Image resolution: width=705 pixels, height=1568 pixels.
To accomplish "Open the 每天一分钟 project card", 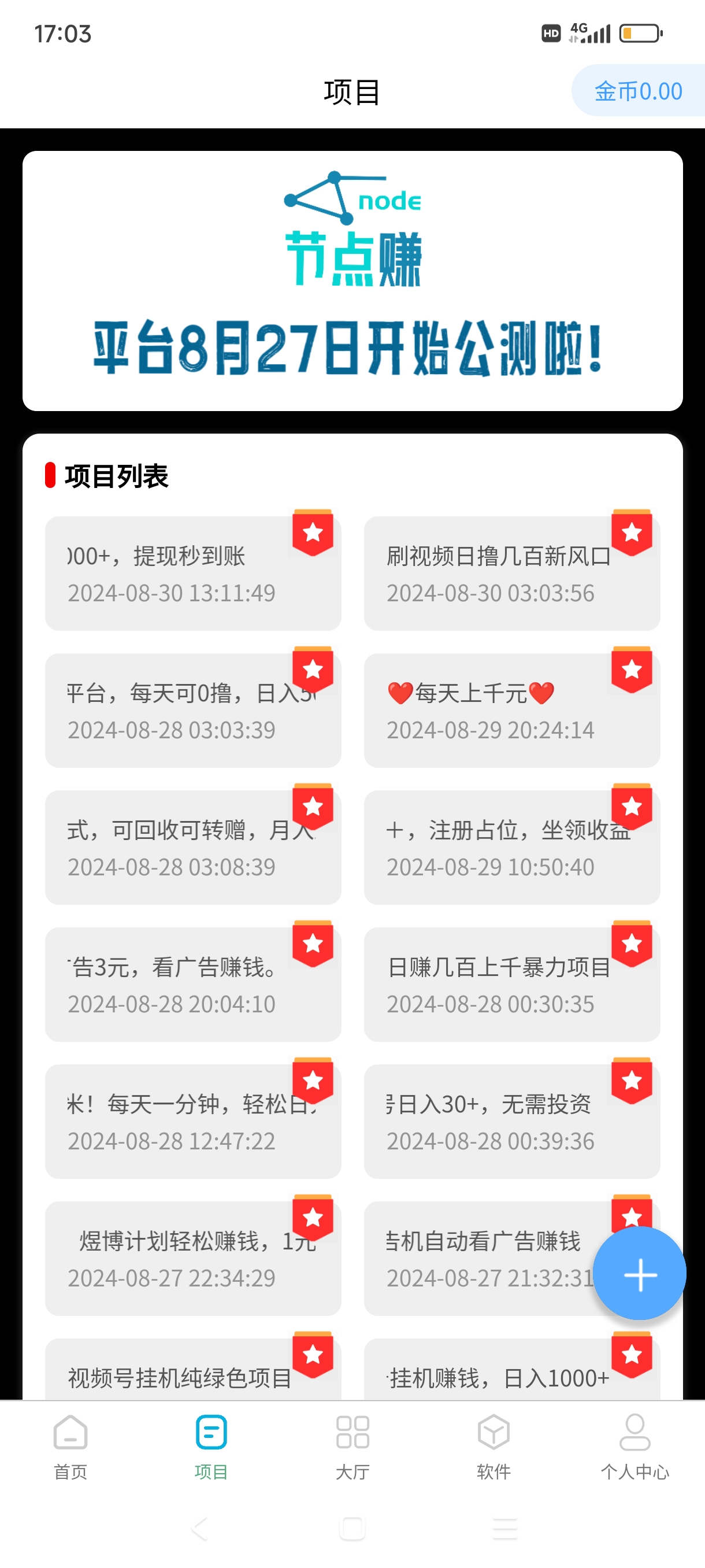I will click(x=193, y=1121).
